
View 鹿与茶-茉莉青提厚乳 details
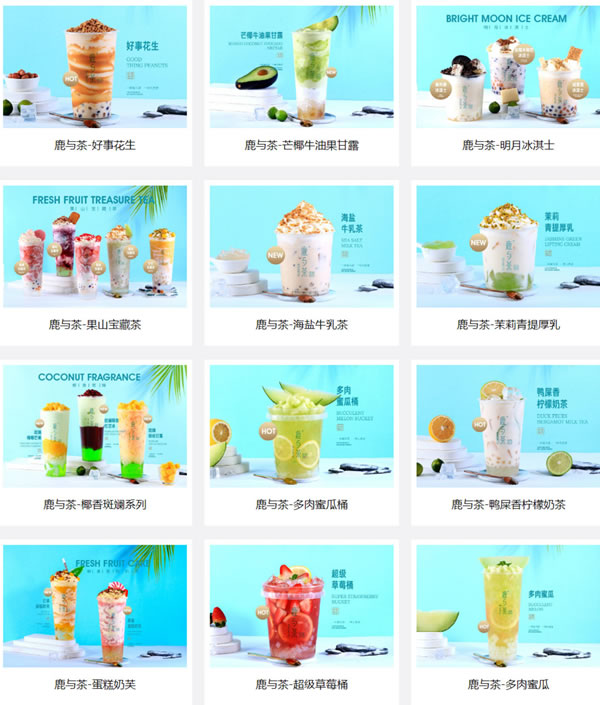[507, 246]
